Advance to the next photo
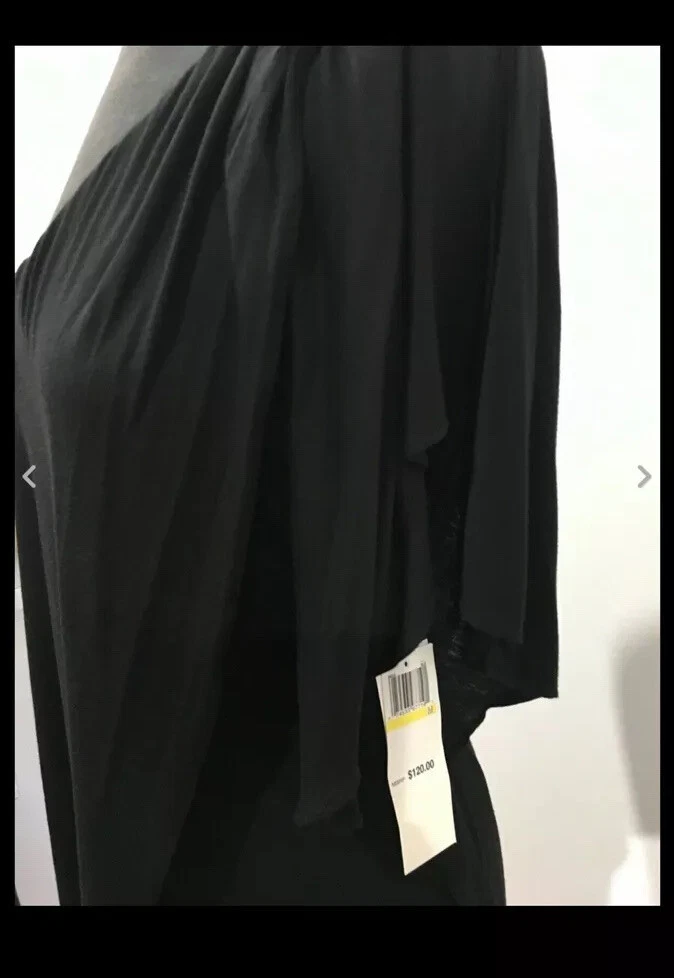This screenshot has height=978, width=674. pos(644,477)
